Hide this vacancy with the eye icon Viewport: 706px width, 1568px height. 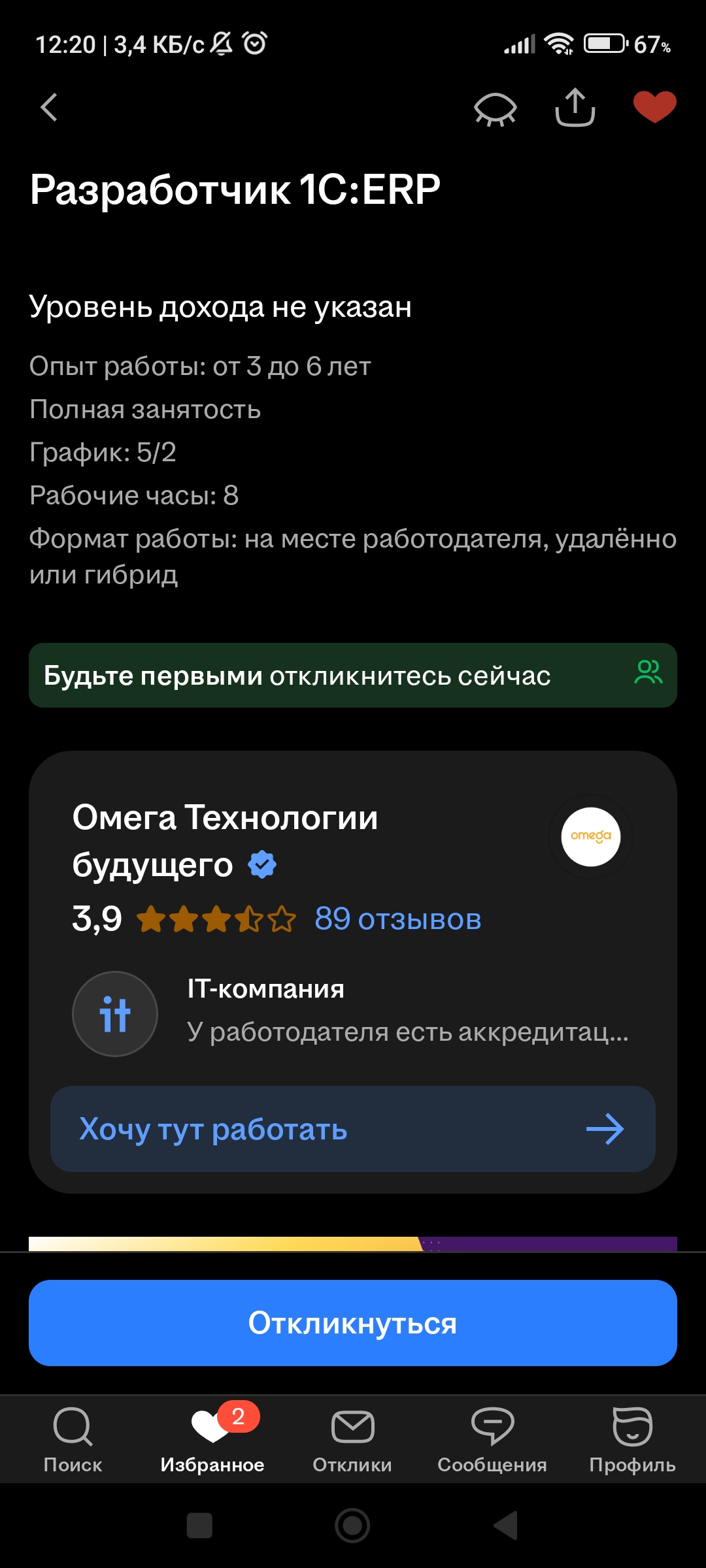(x=495, y=108)
